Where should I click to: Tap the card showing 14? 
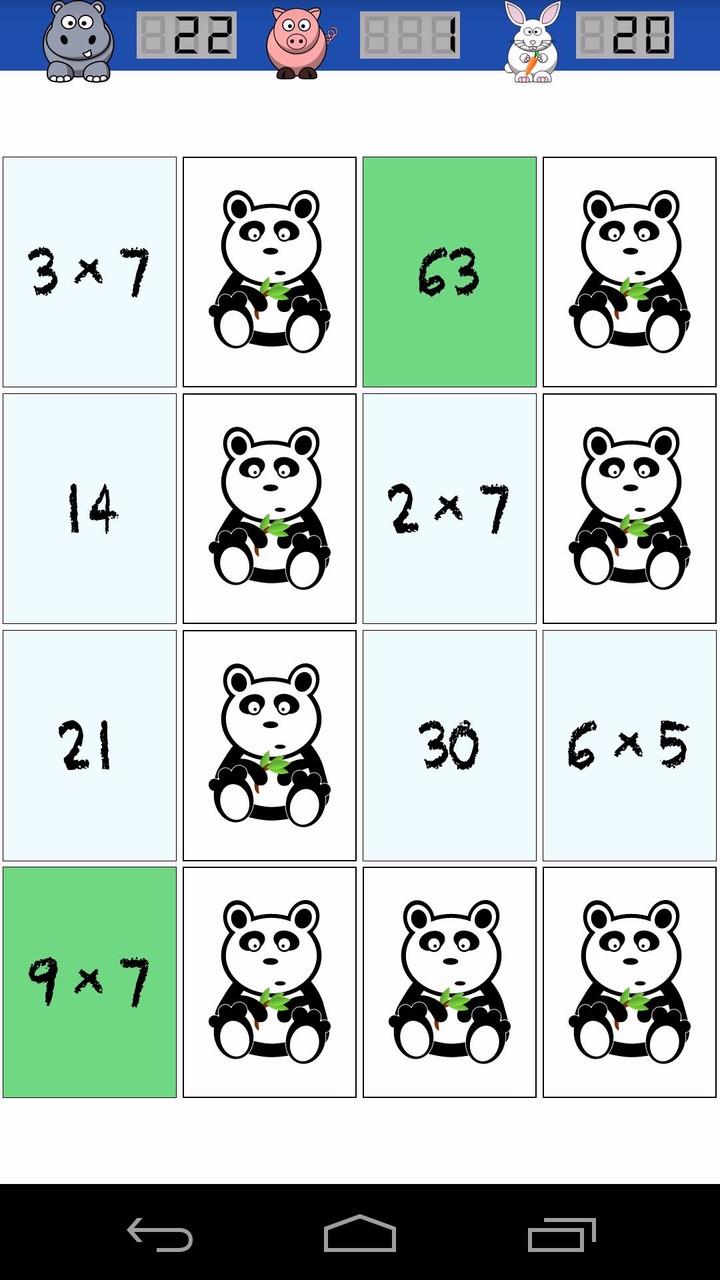[x=90, y=508]
